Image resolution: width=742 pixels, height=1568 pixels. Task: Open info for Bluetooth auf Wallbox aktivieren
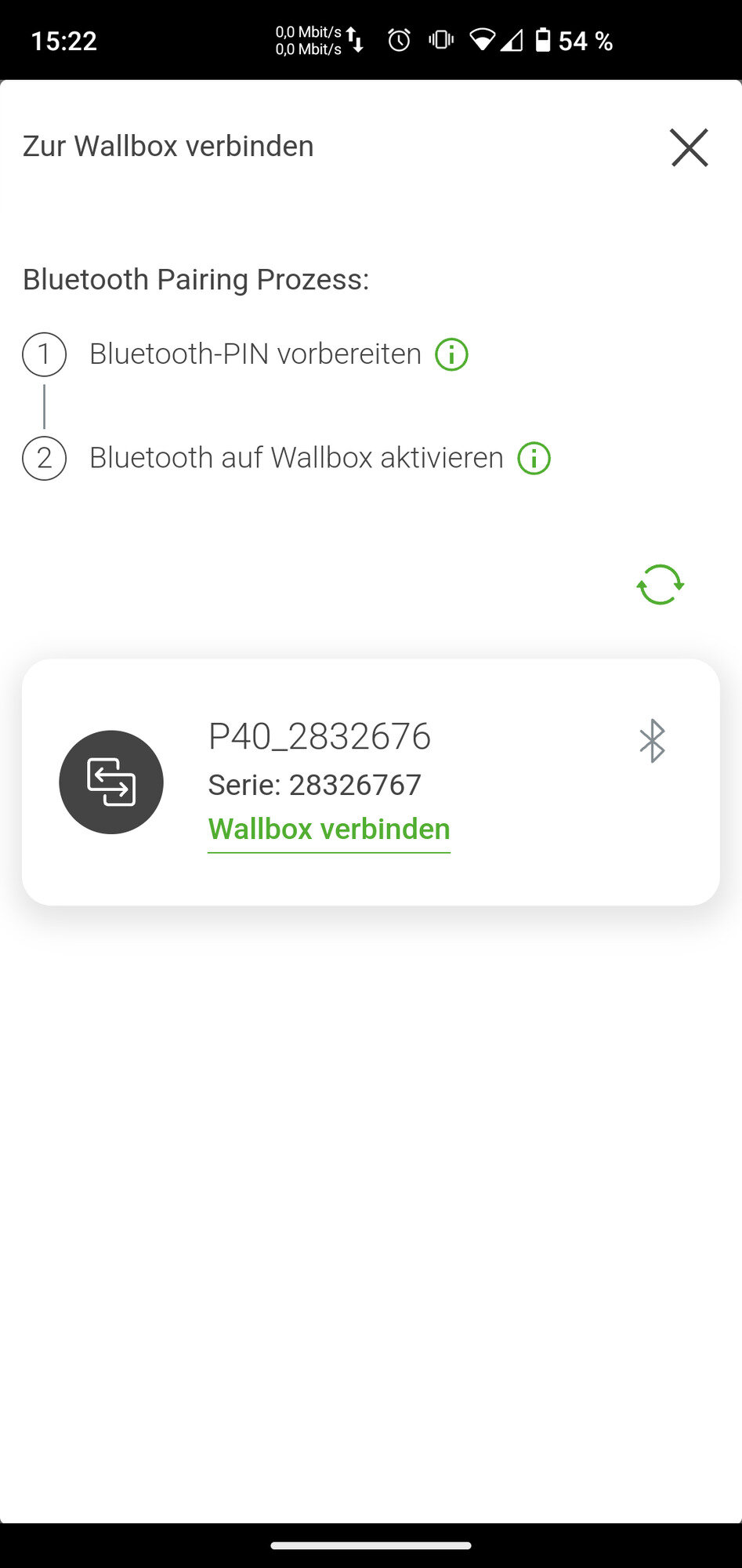[x=534, y=458]
